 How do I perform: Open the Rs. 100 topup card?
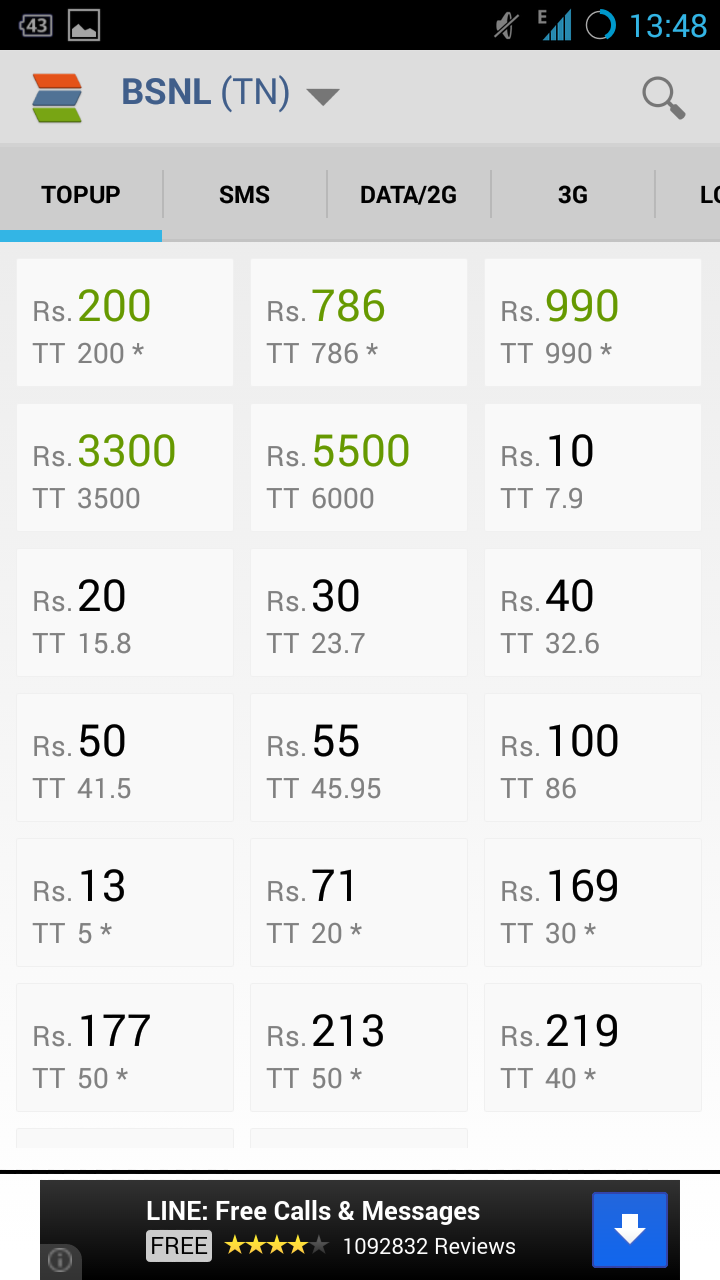tap(593, 758)
